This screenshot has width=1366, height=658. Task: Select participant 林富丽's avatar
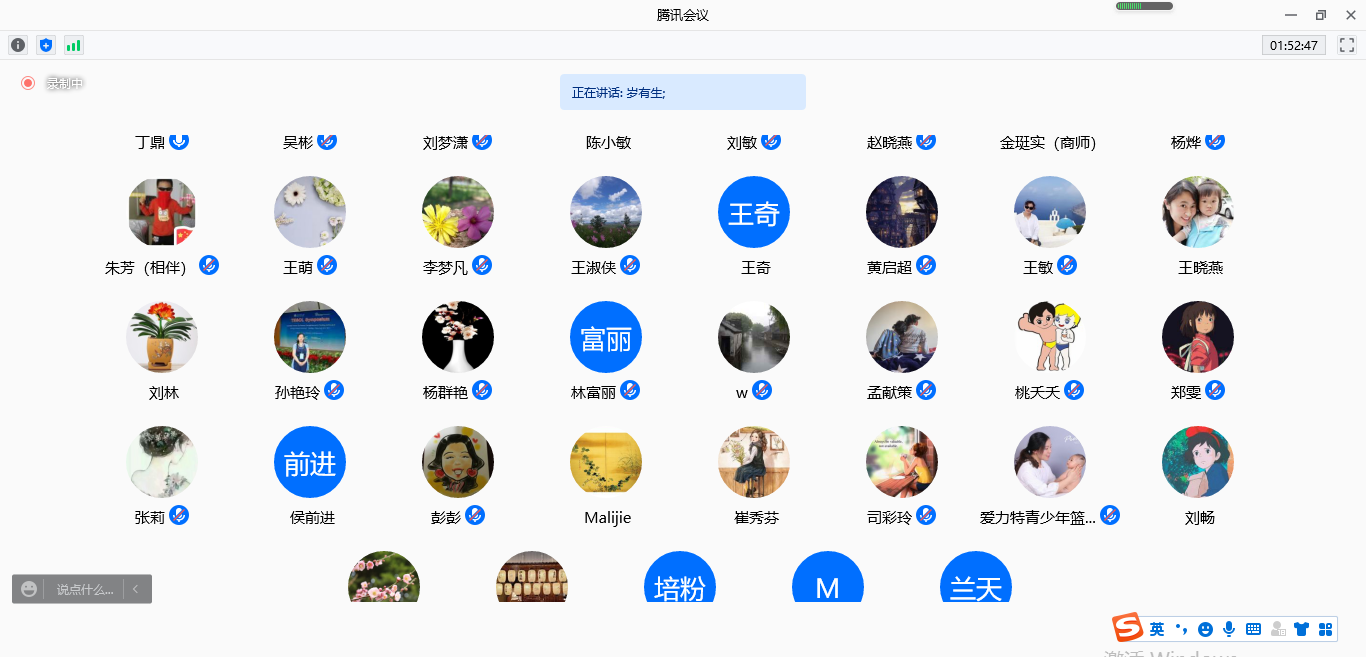tap(606, 337)
